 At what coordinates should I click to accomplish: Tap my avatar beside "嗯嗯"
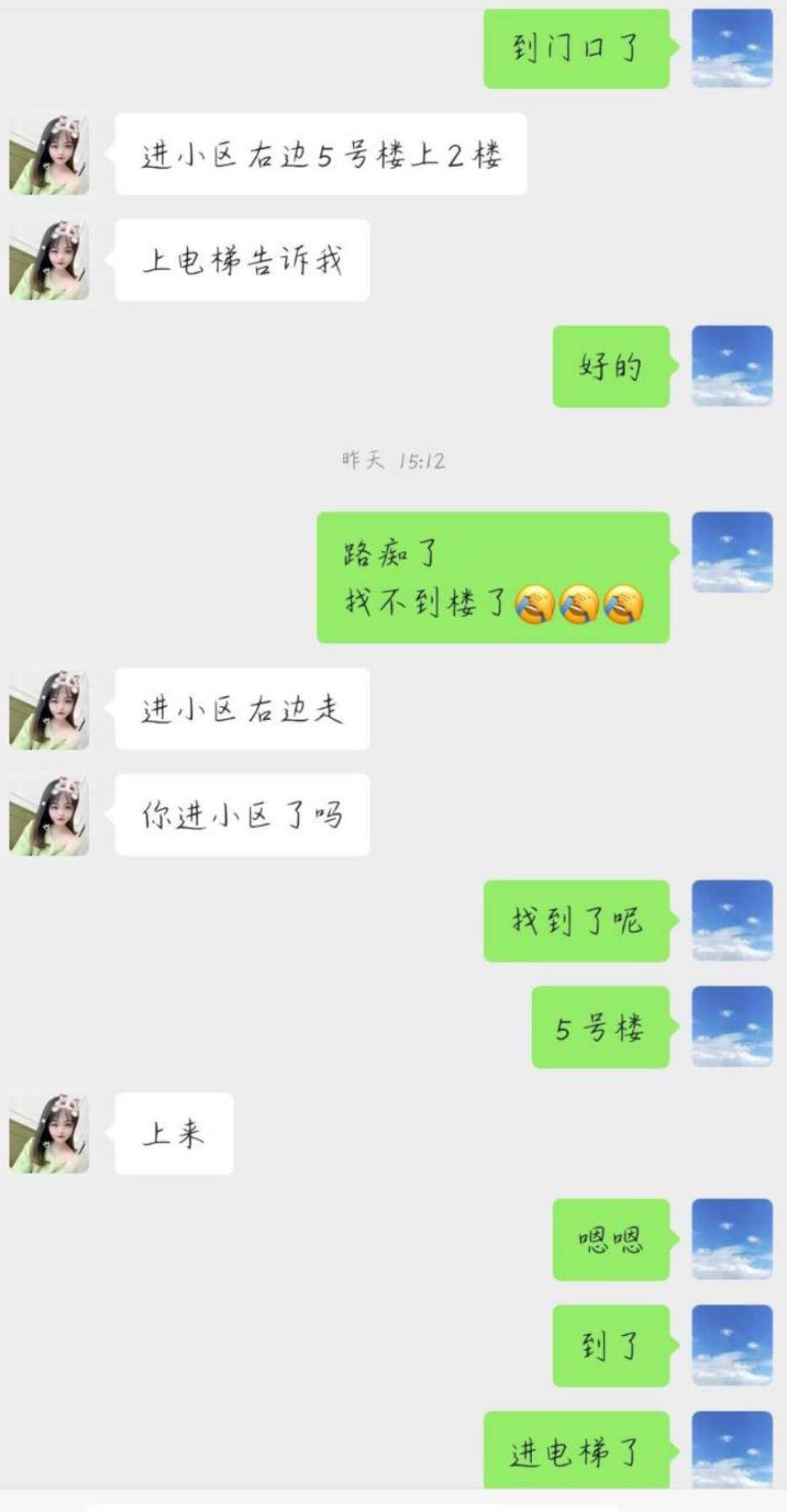731,1240
